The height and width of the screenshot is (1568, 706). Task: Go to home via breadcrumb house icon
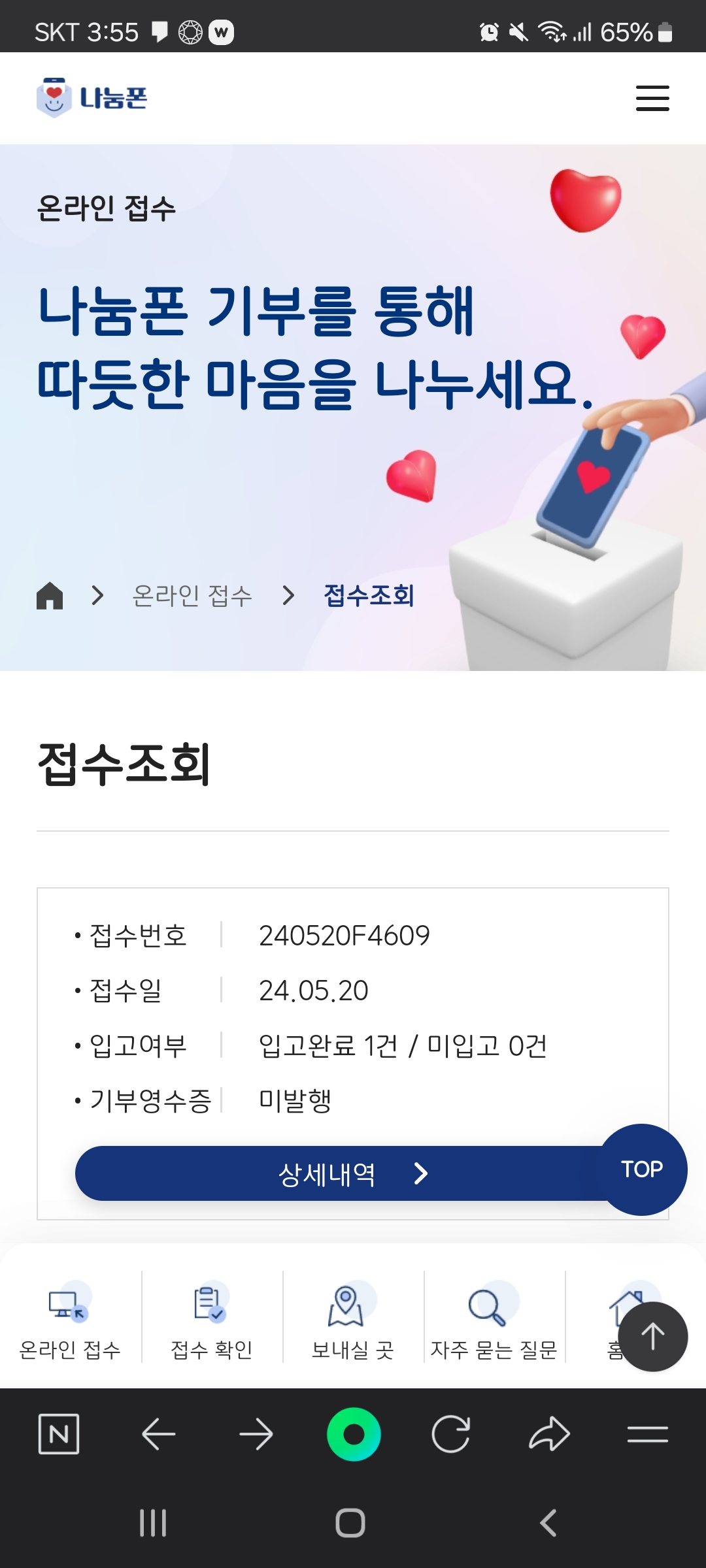point(50,595)
